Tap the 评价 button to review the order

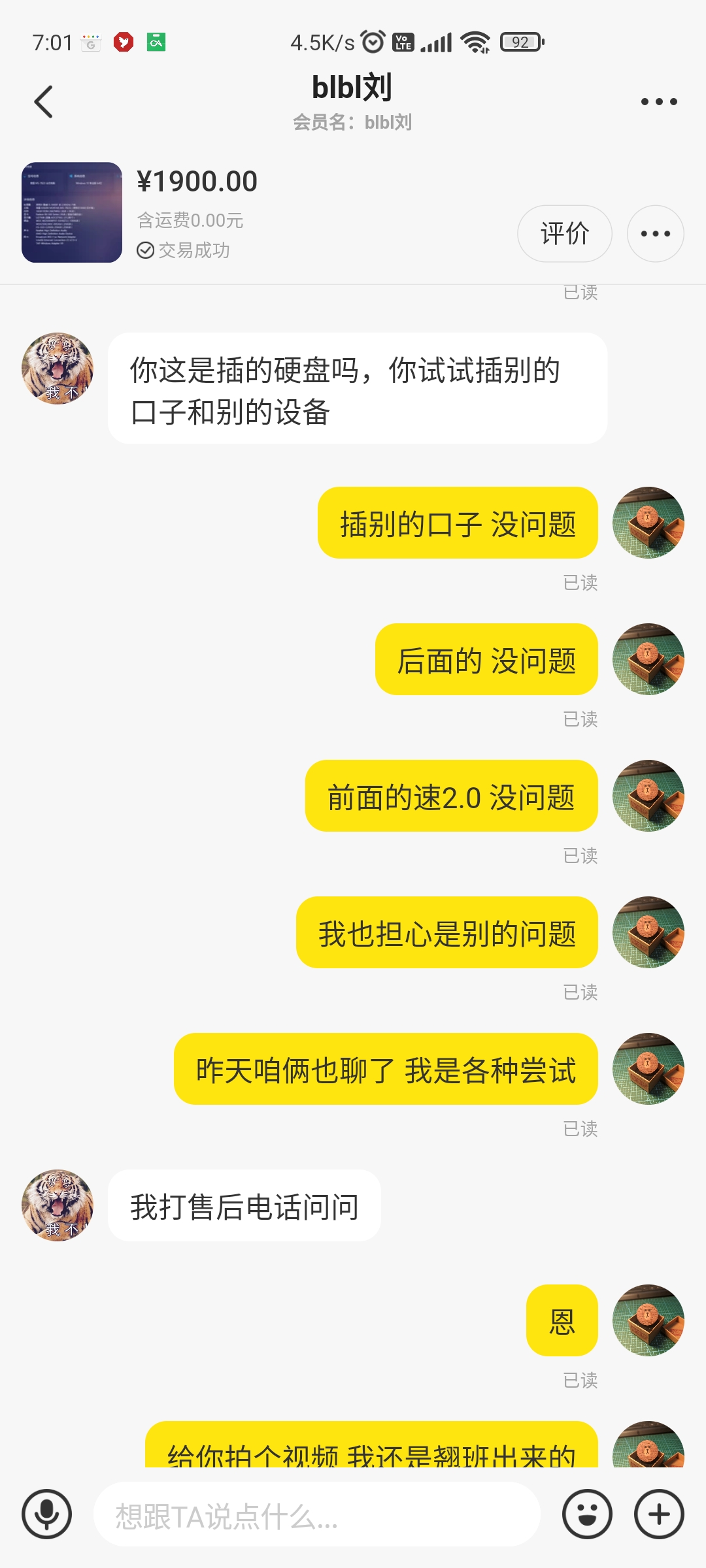tap(564, 234)
